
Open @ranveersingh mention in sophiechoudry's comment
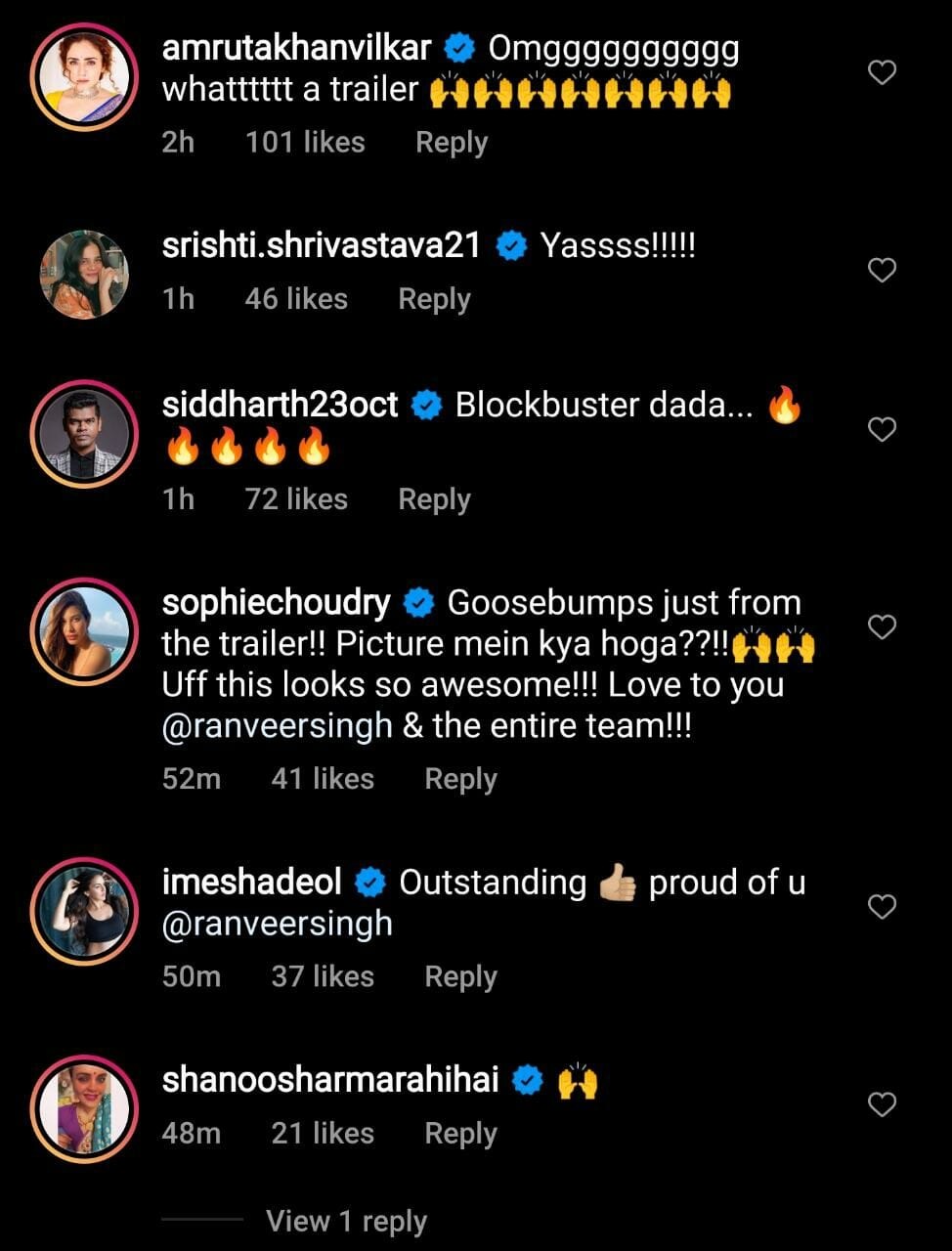(x=278, y=726)
